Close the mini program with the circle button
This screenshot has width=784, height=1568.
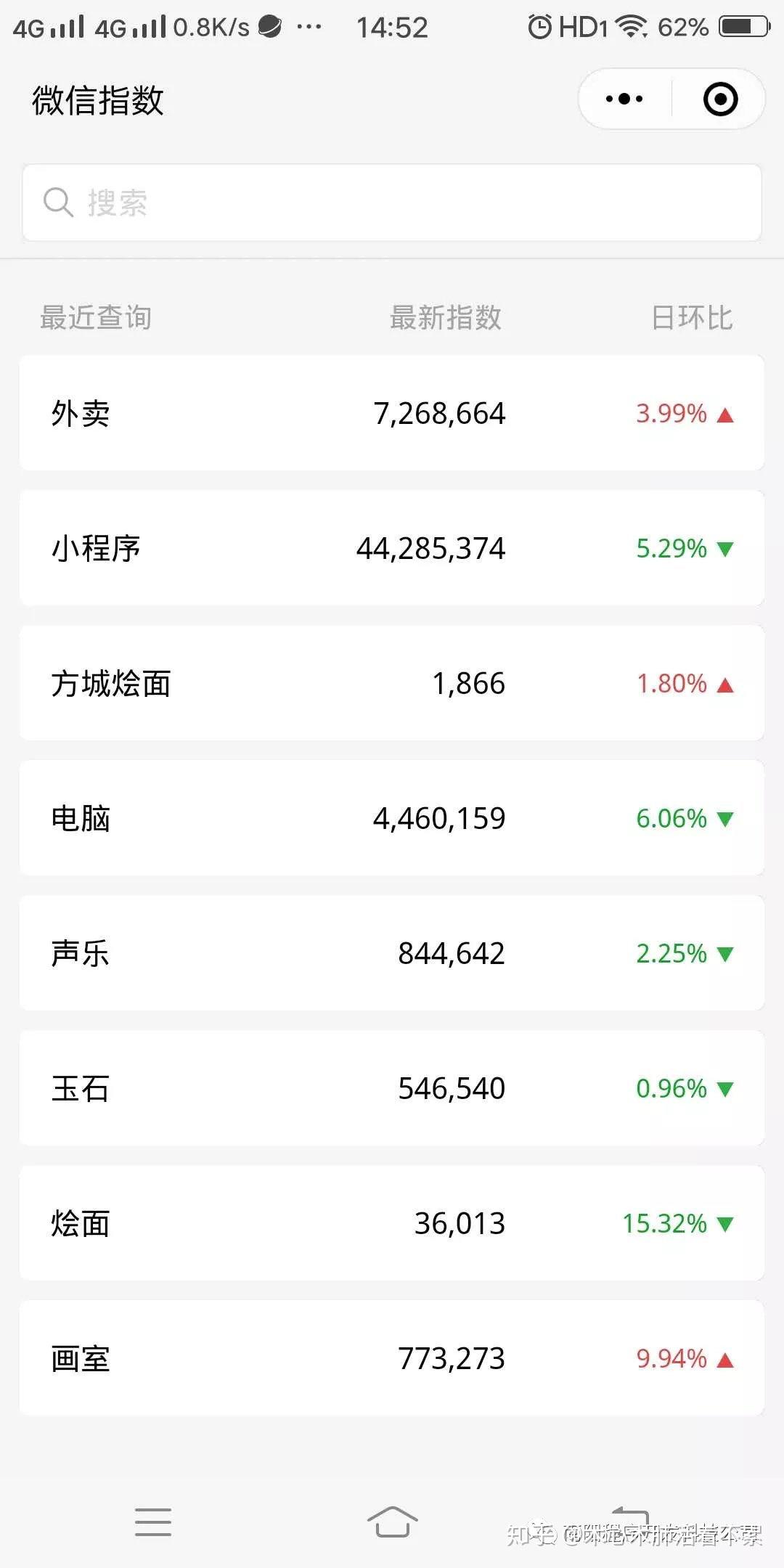point(720,99)
